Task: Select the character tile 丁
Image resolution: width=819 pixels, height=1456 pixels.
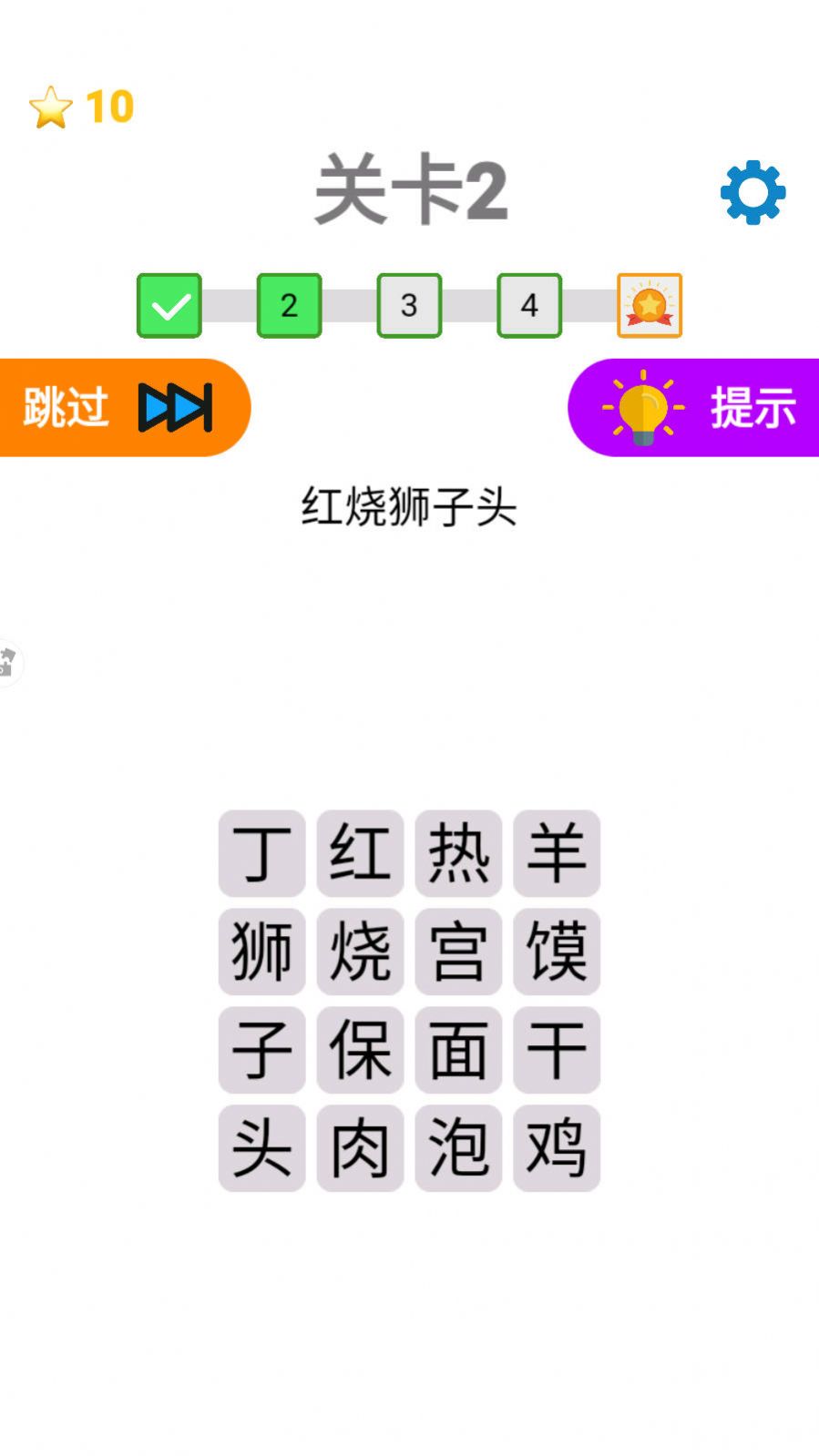Action: point(261,853)
